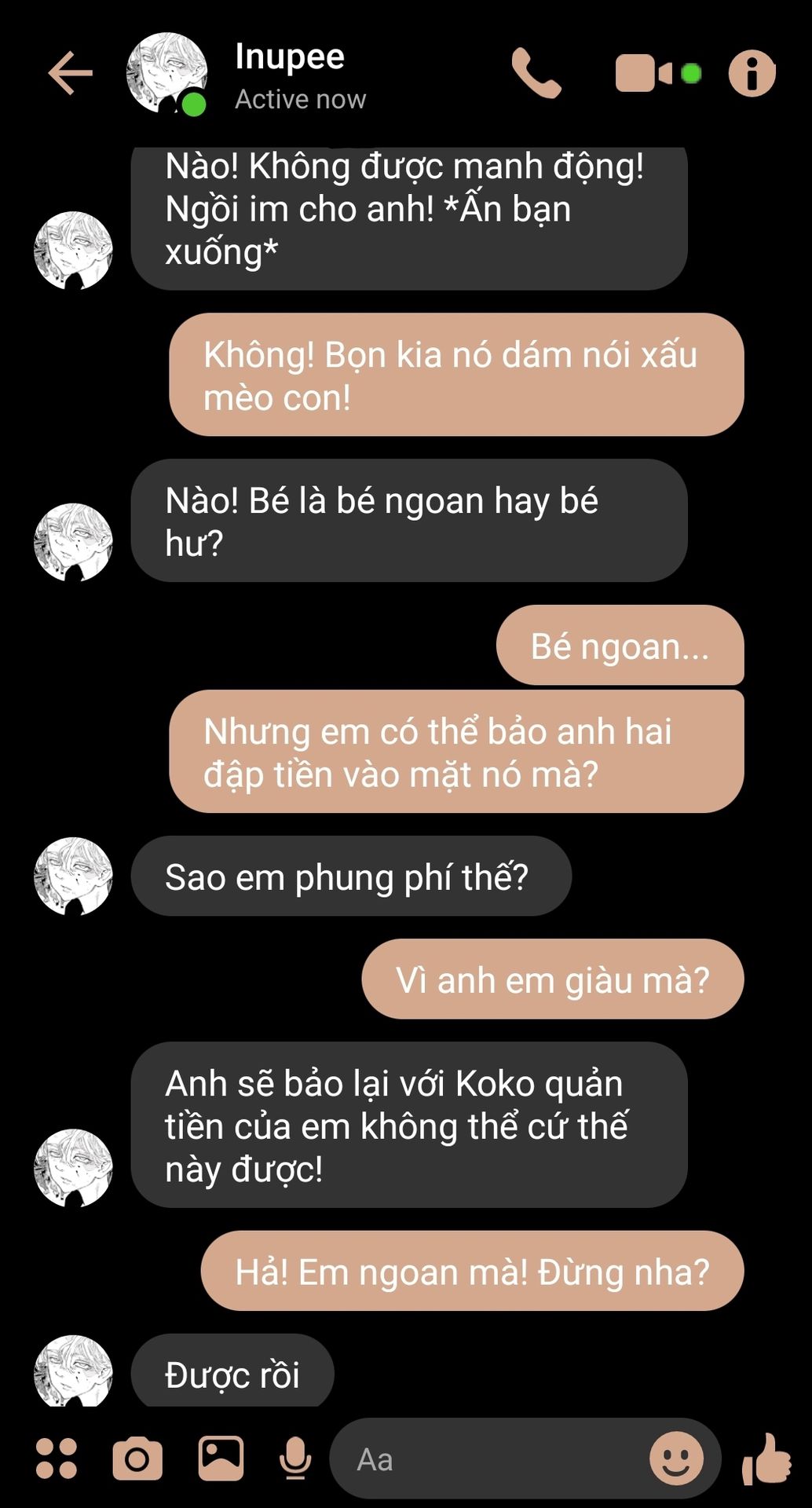812x1508 pixels.
Task: Open the more options grid menu
Action: point(57,1459)
